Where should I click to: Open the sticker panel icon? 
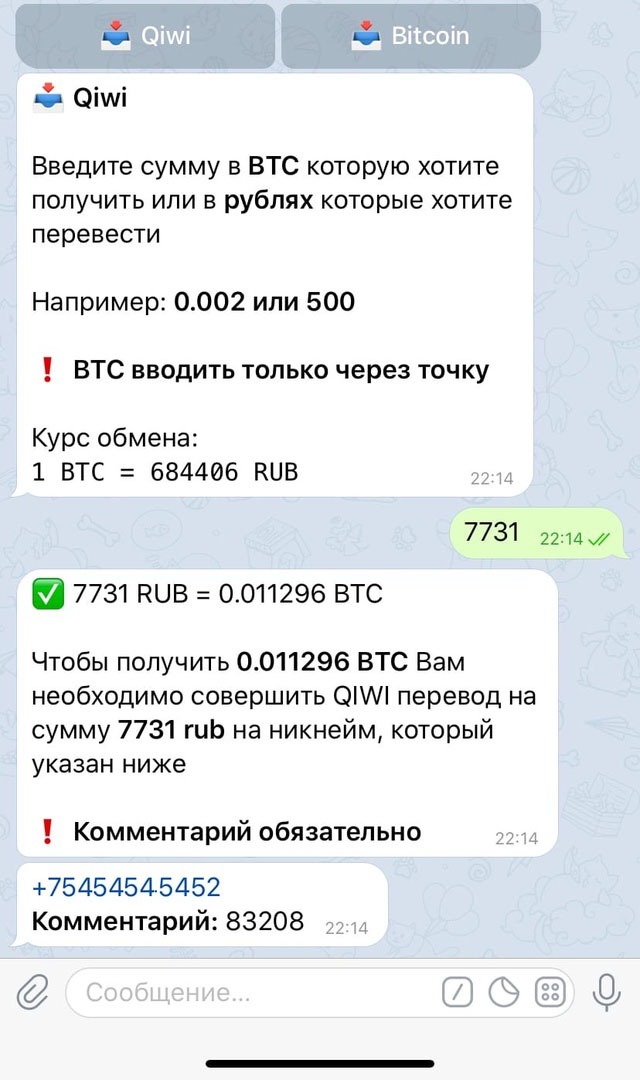click(x=504, y=992)
